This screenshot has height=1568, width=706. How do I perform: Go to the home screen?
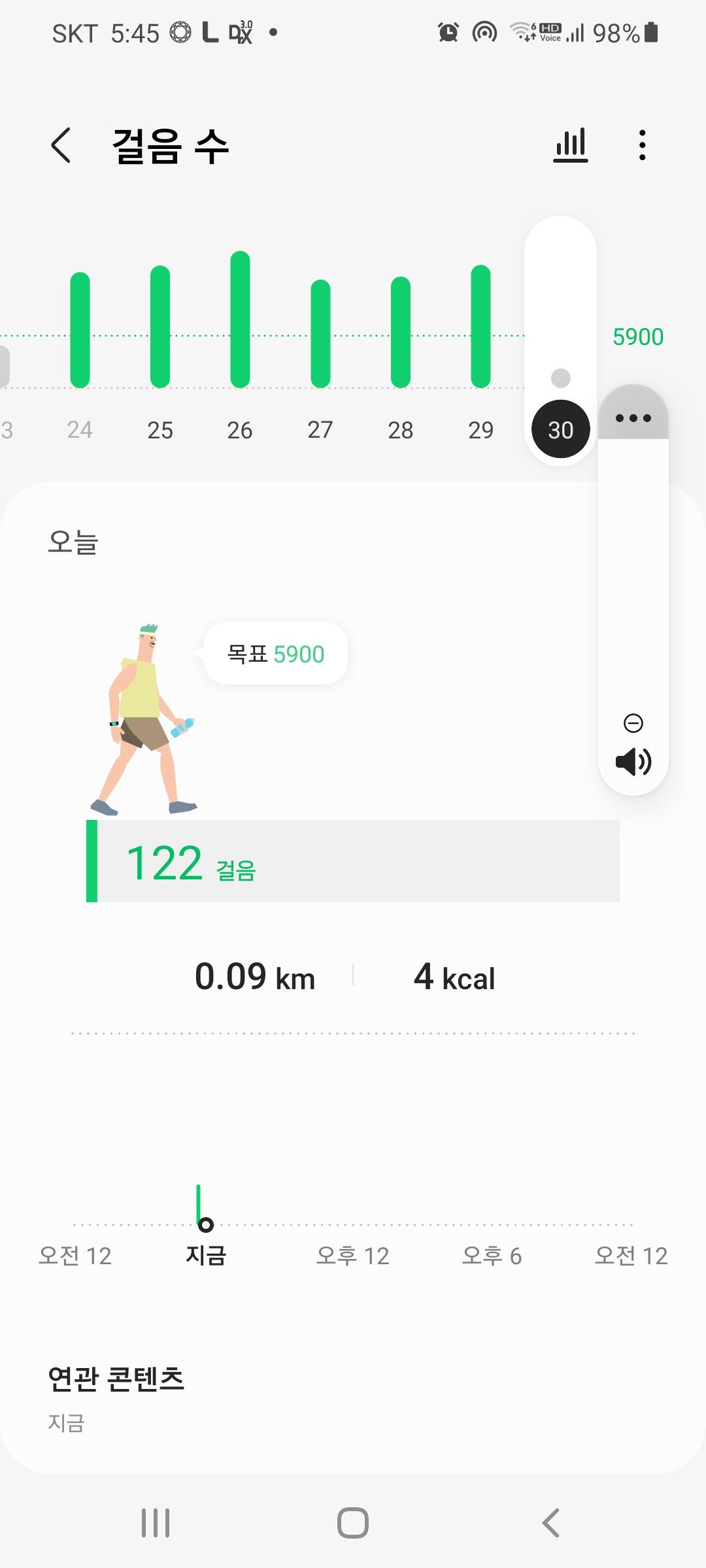[353, 1523]
